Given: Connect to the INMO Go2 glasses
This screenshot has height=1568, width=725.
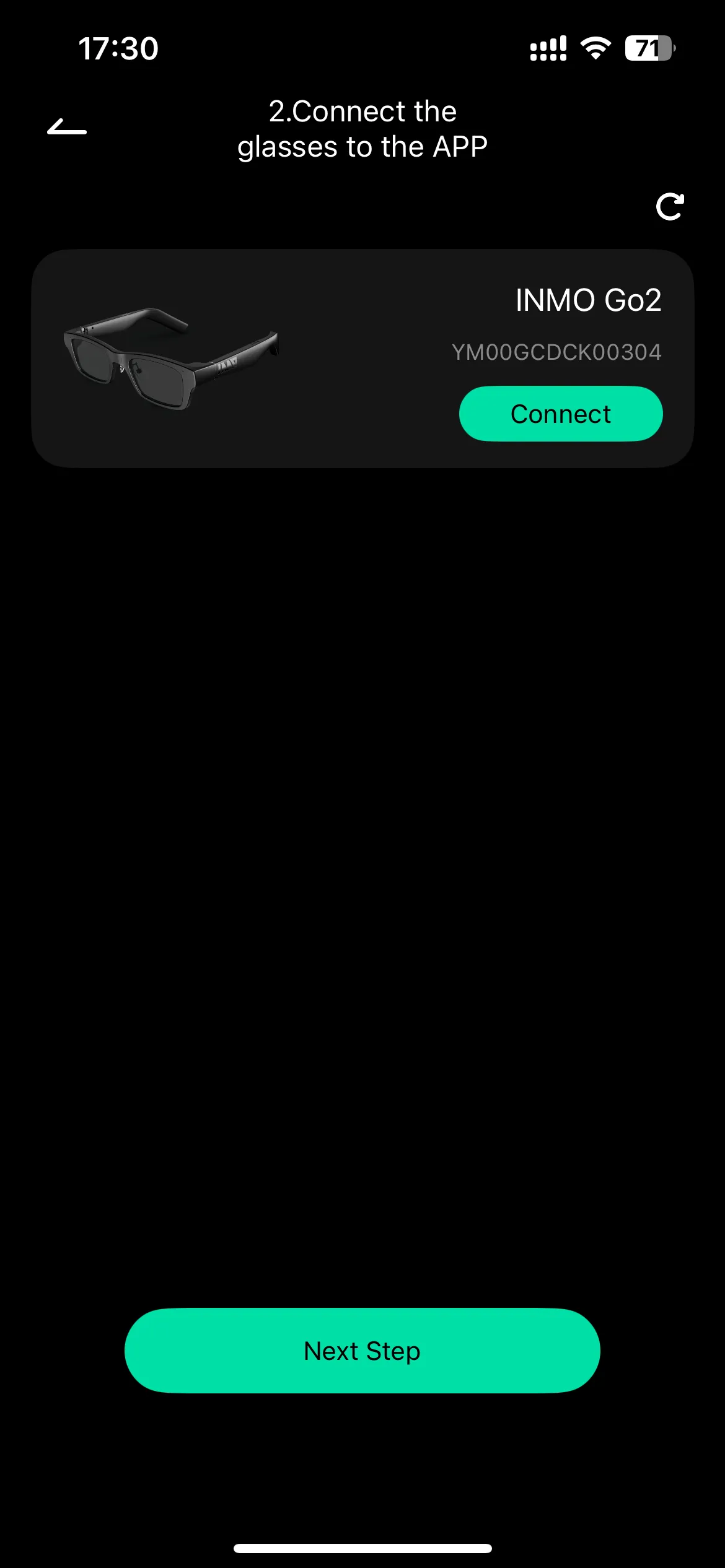Looking at the screenshot, I should pos(560,414).
